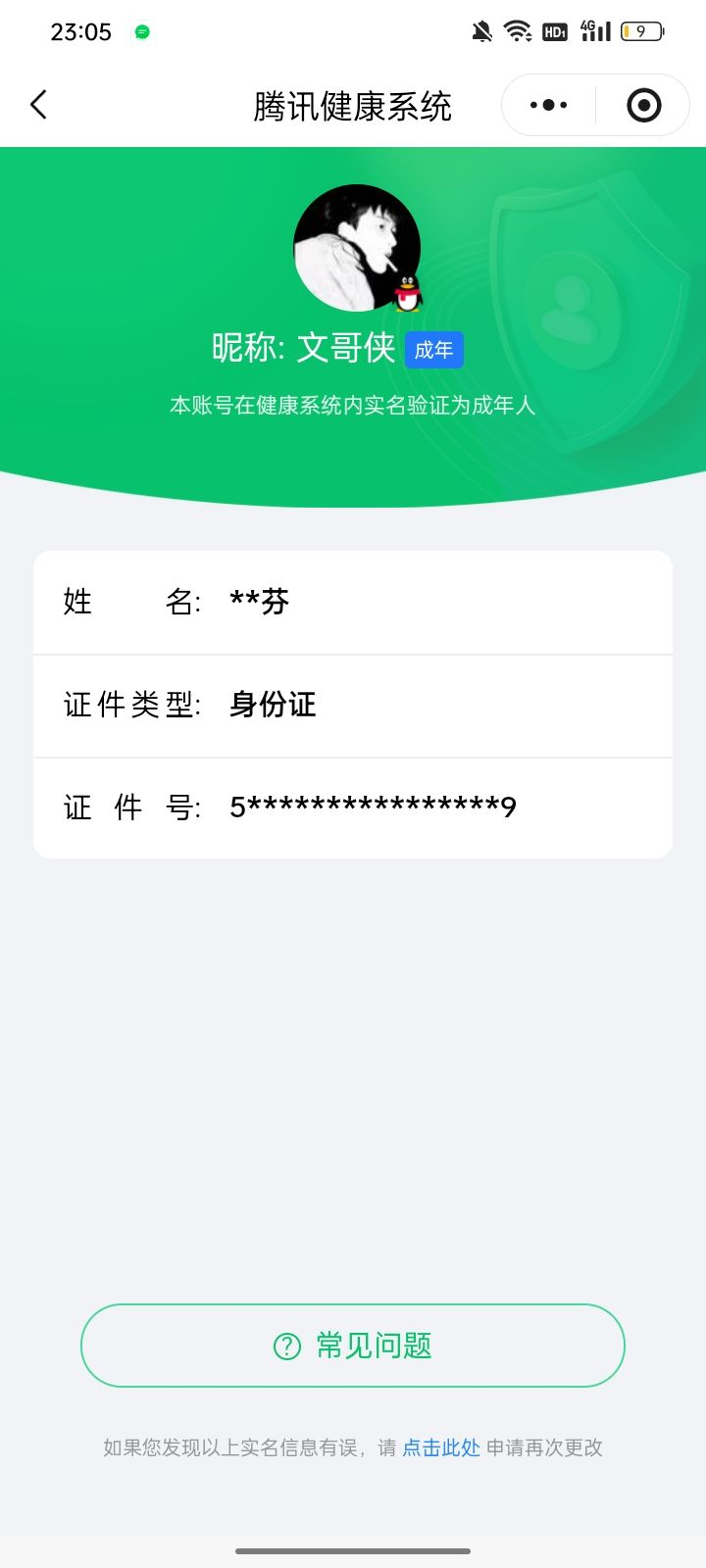Tap the 成年 adult verification badge

click(433, 350)
